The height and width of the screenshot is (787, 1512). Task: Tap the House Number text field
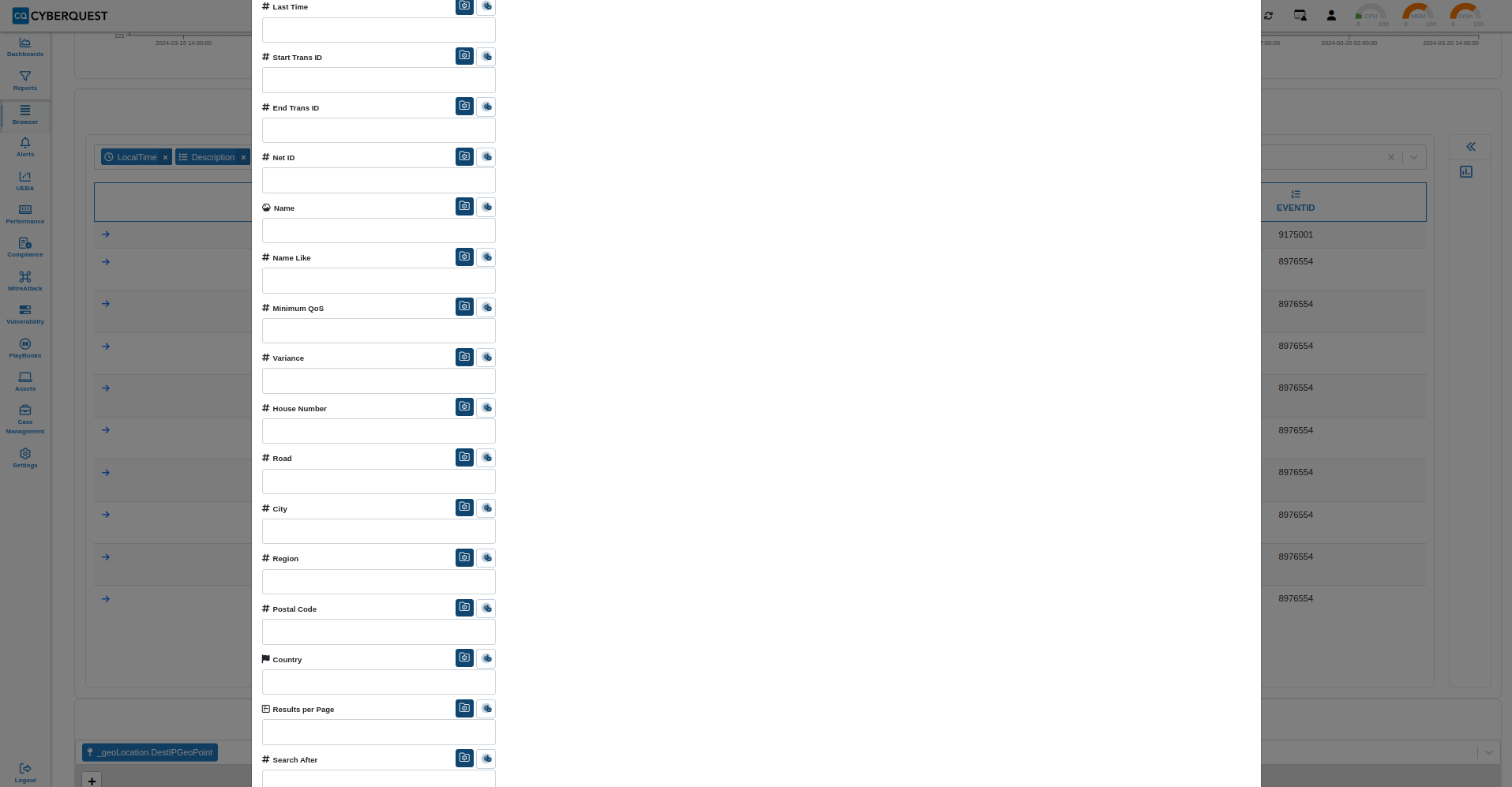pyautogui.click(x=378, y=431)
